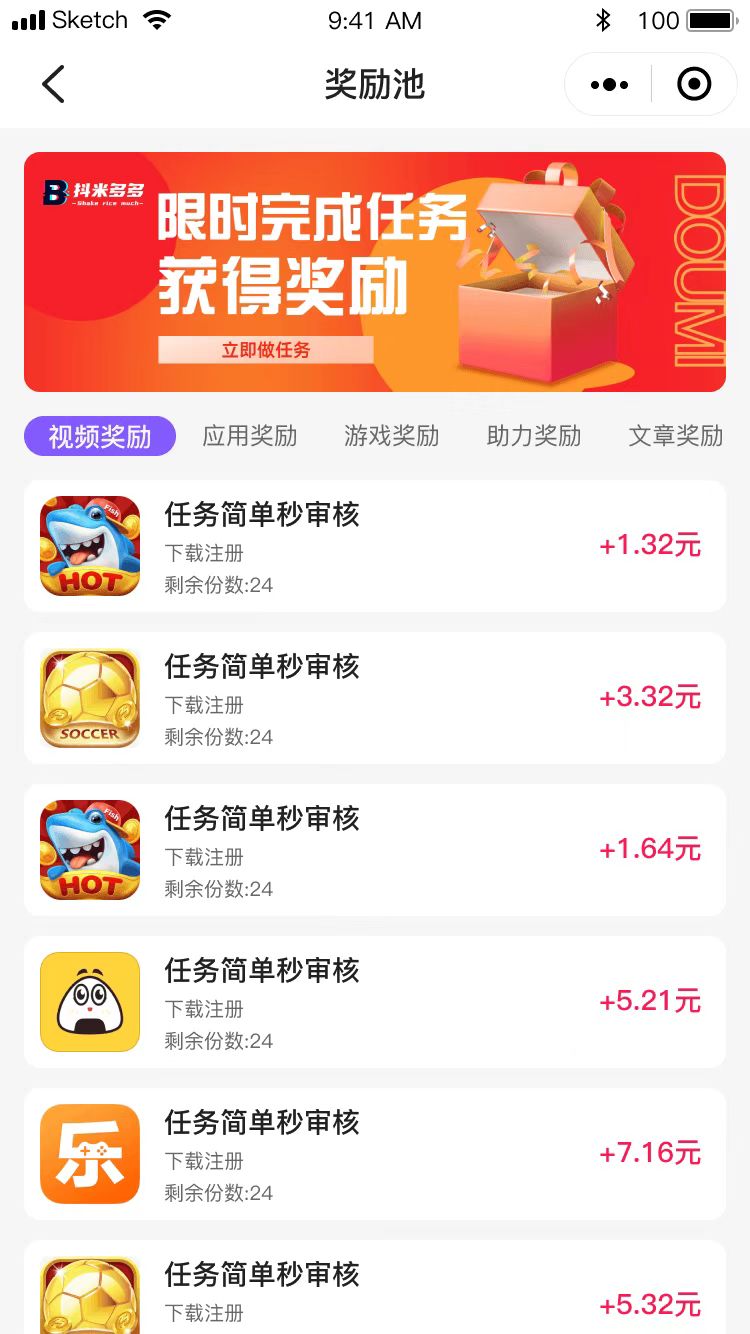Select the task rewarding +5.21元

tap(375, 1002)
